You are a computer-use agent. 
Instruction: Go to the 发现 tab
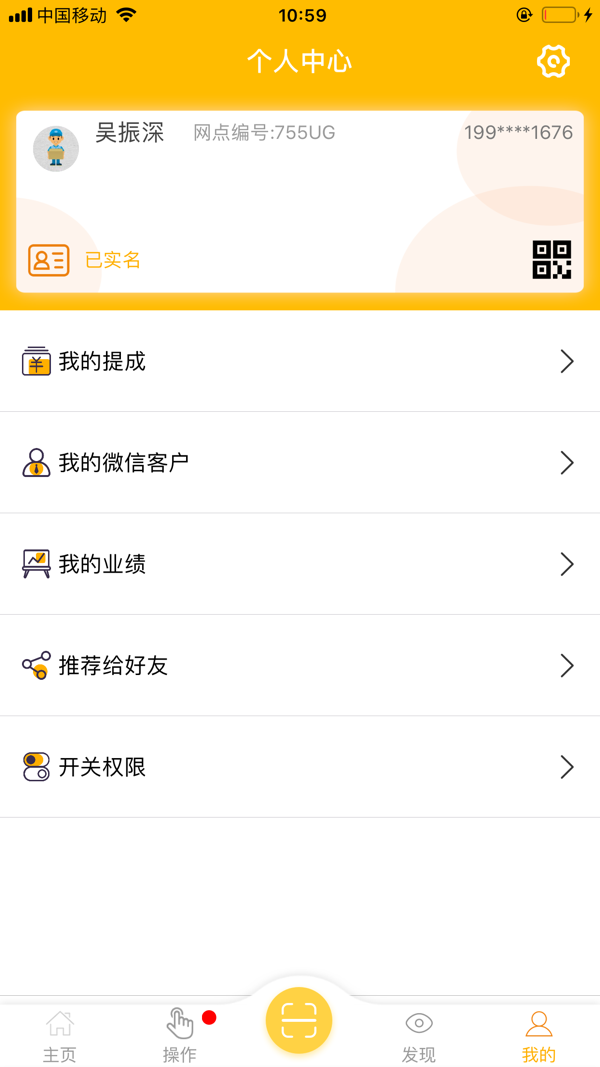point(419,1036)
